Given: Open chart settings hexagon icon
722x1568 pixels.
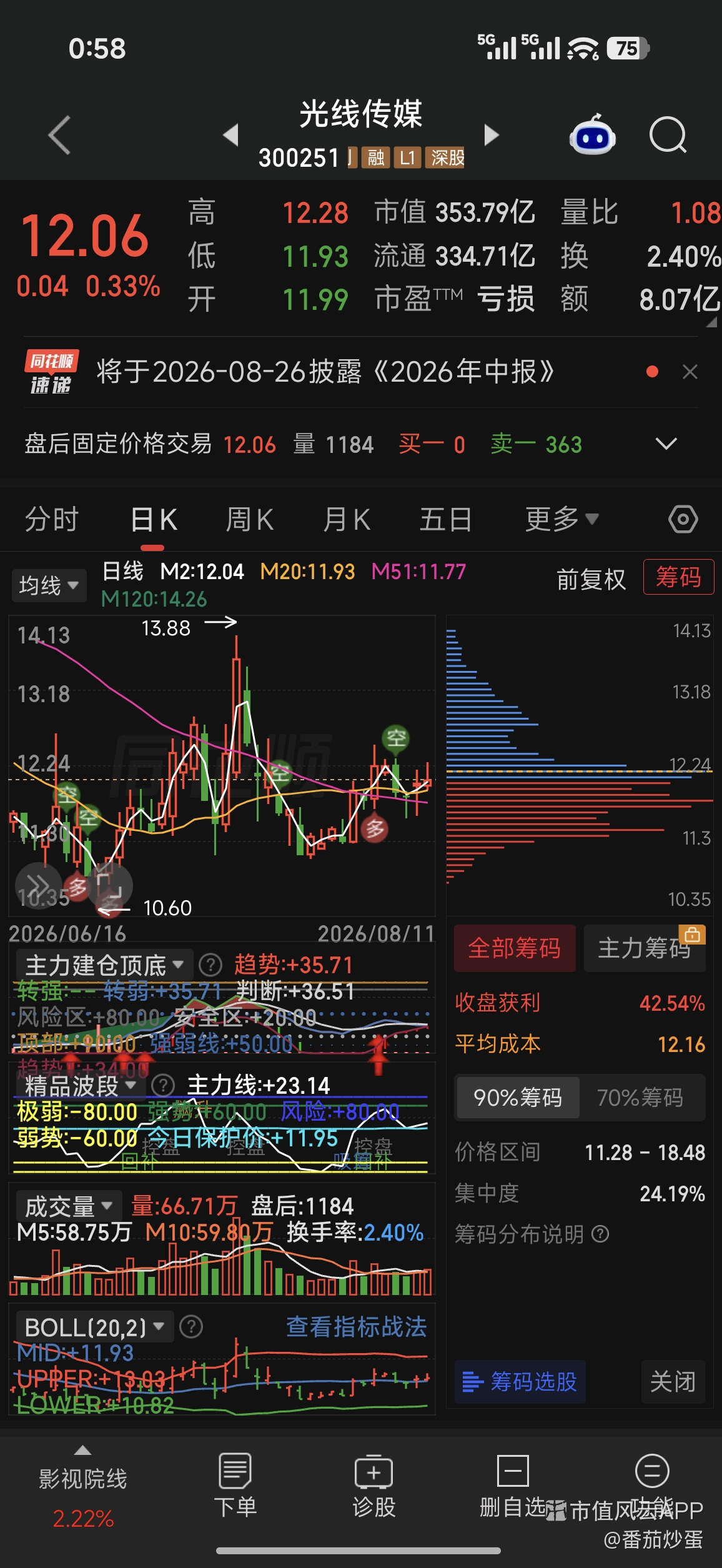Looking at the screenshot, I should click(x=683, y=520).
